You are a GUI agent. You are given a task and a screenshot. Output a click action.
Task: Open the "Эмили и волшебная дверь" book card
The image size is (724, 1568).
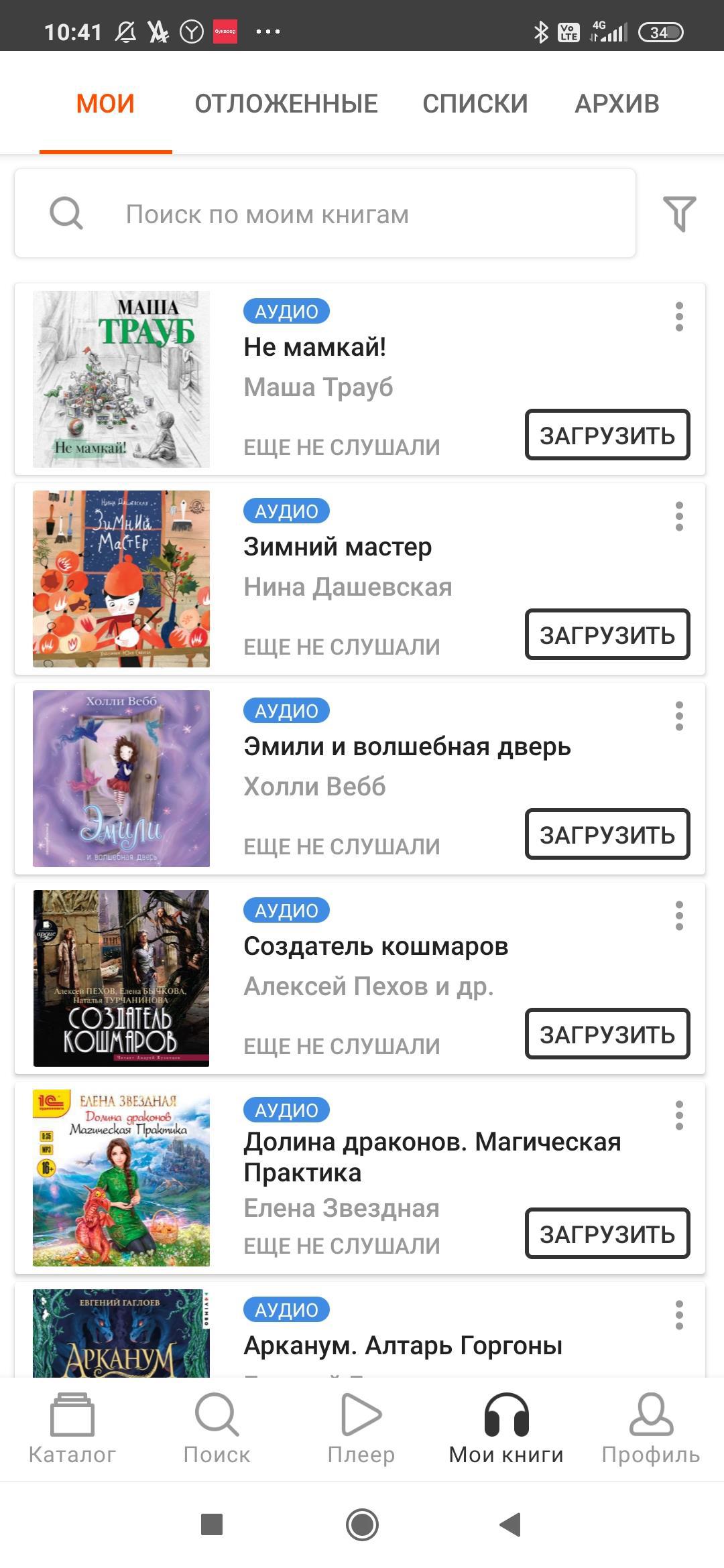coord(406,746)
